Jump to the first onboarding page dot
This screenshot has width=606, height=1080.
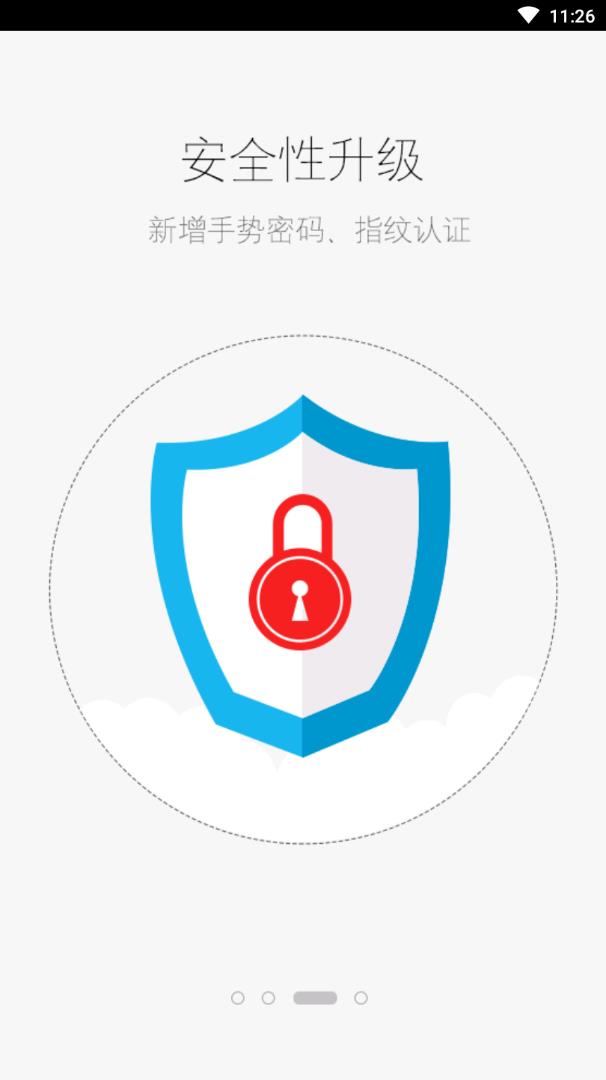(x=237, y=998)
